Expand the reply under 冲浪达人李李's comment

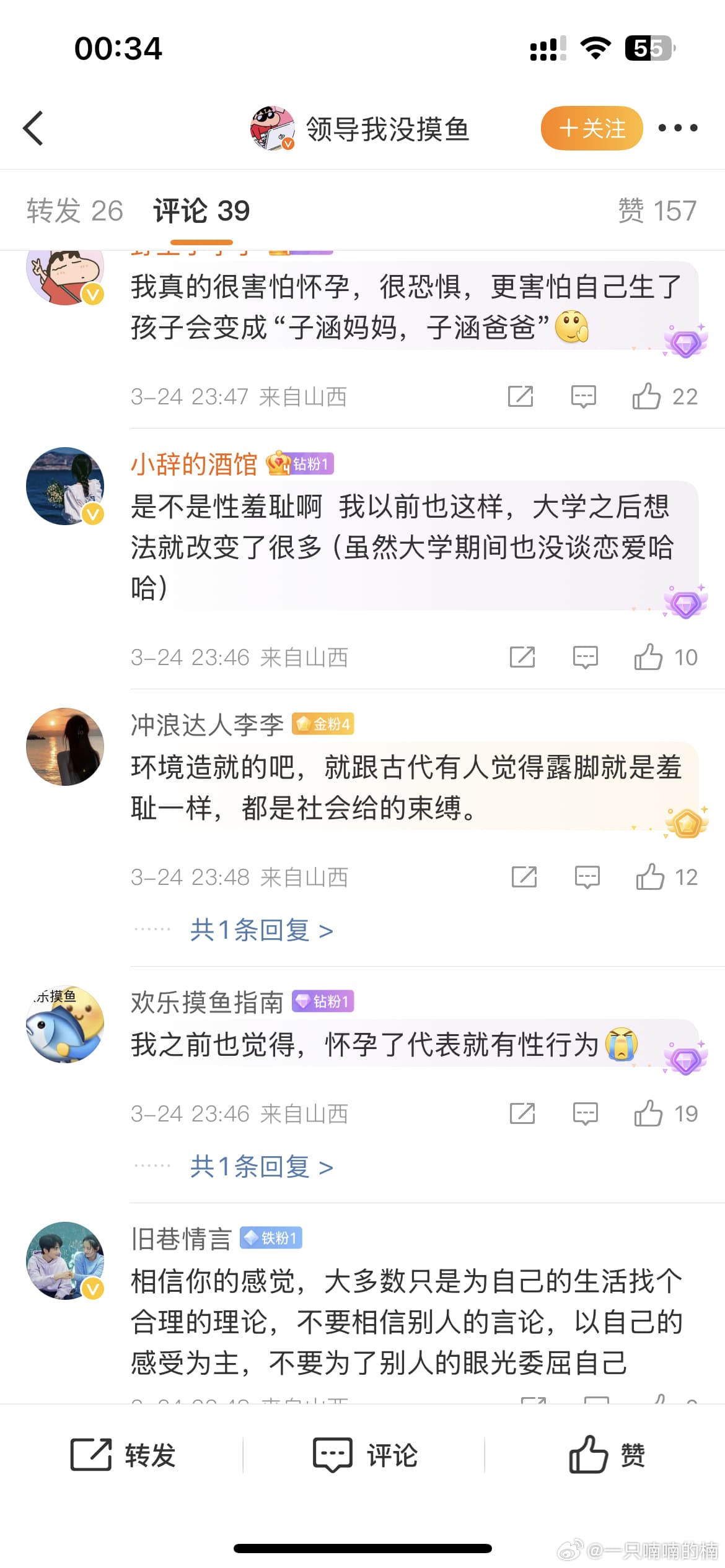pyautogui.click(x=261, y=930)
